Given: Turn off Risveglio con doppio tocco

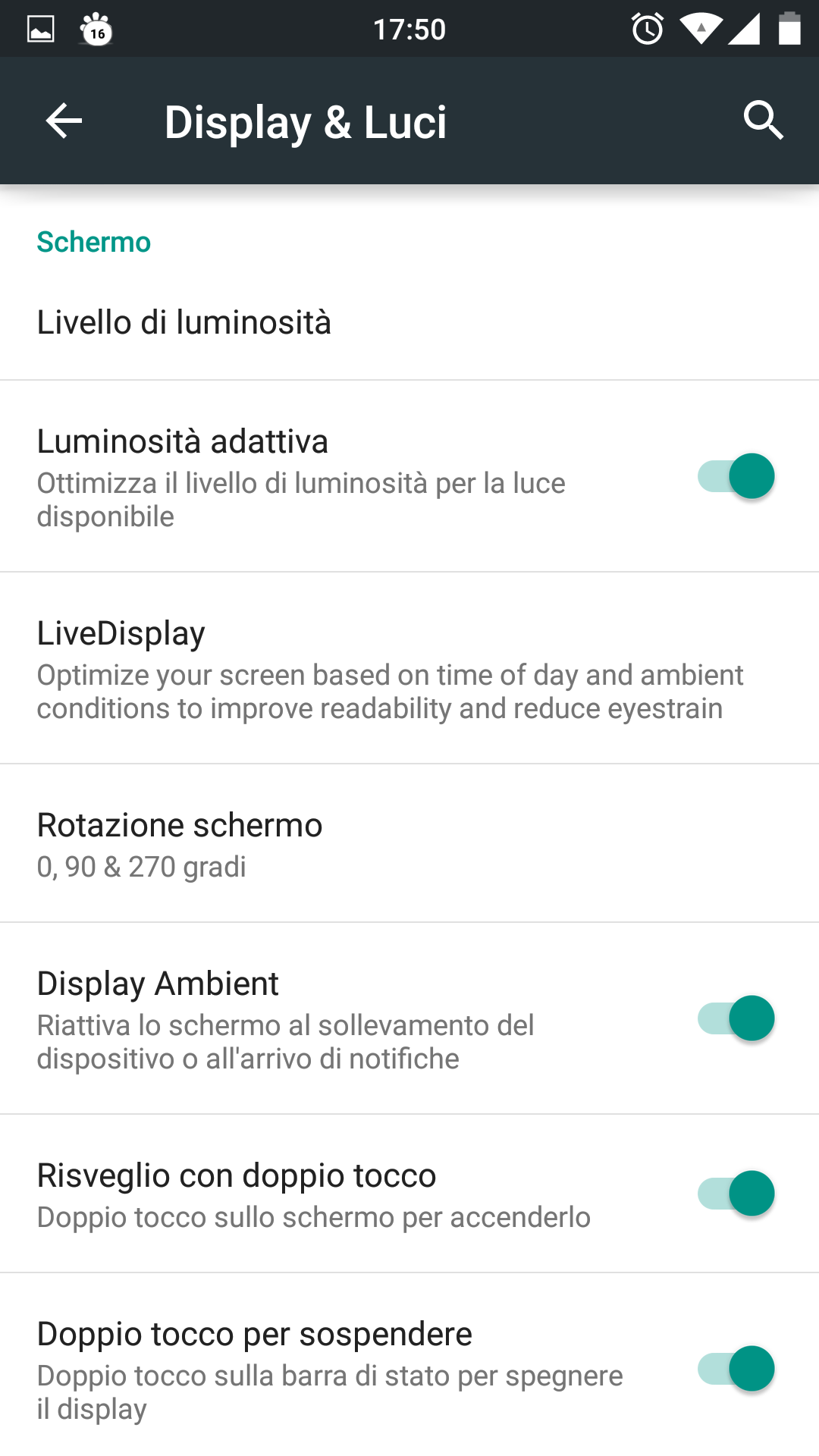Looking at the screenshot, I should tap(736, 1194).
